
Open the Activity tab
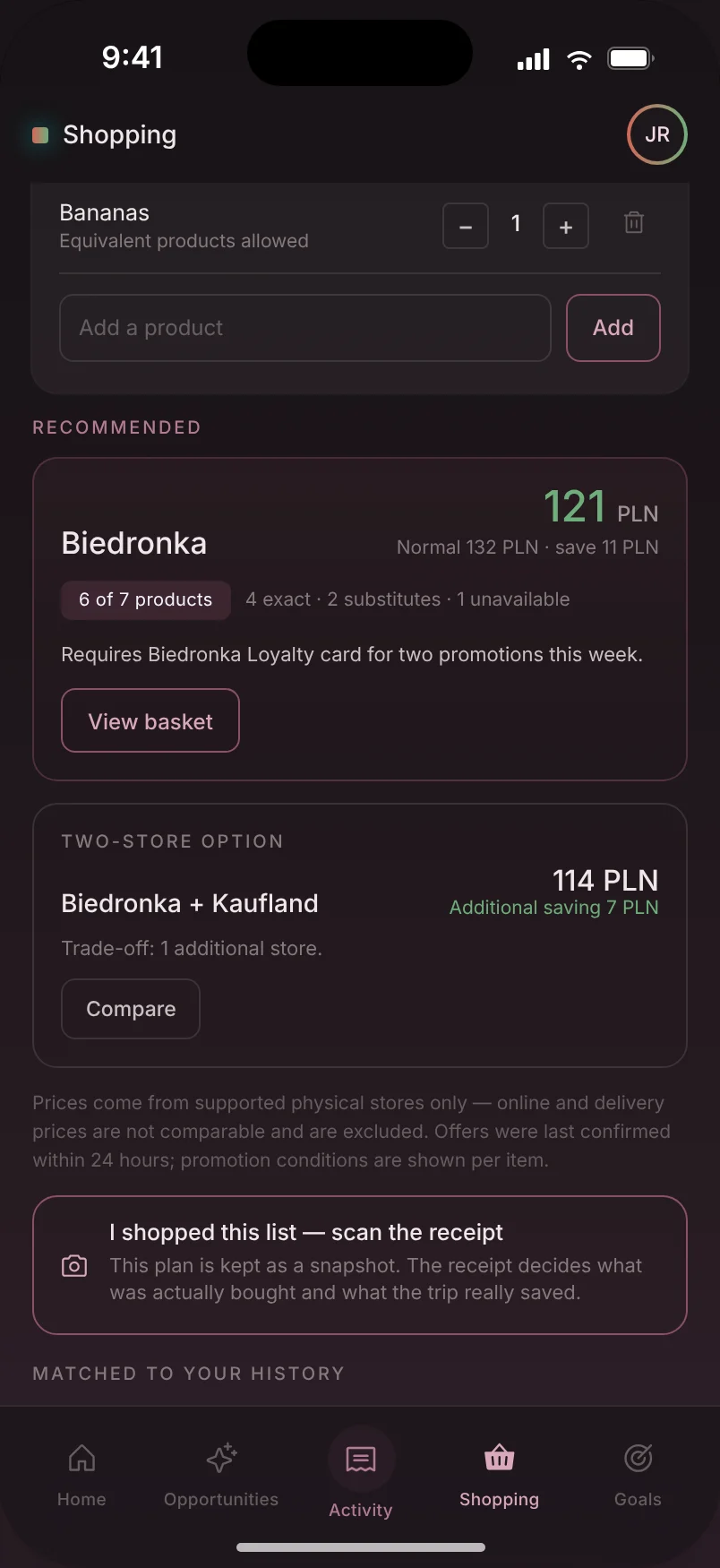[361, 1475]
